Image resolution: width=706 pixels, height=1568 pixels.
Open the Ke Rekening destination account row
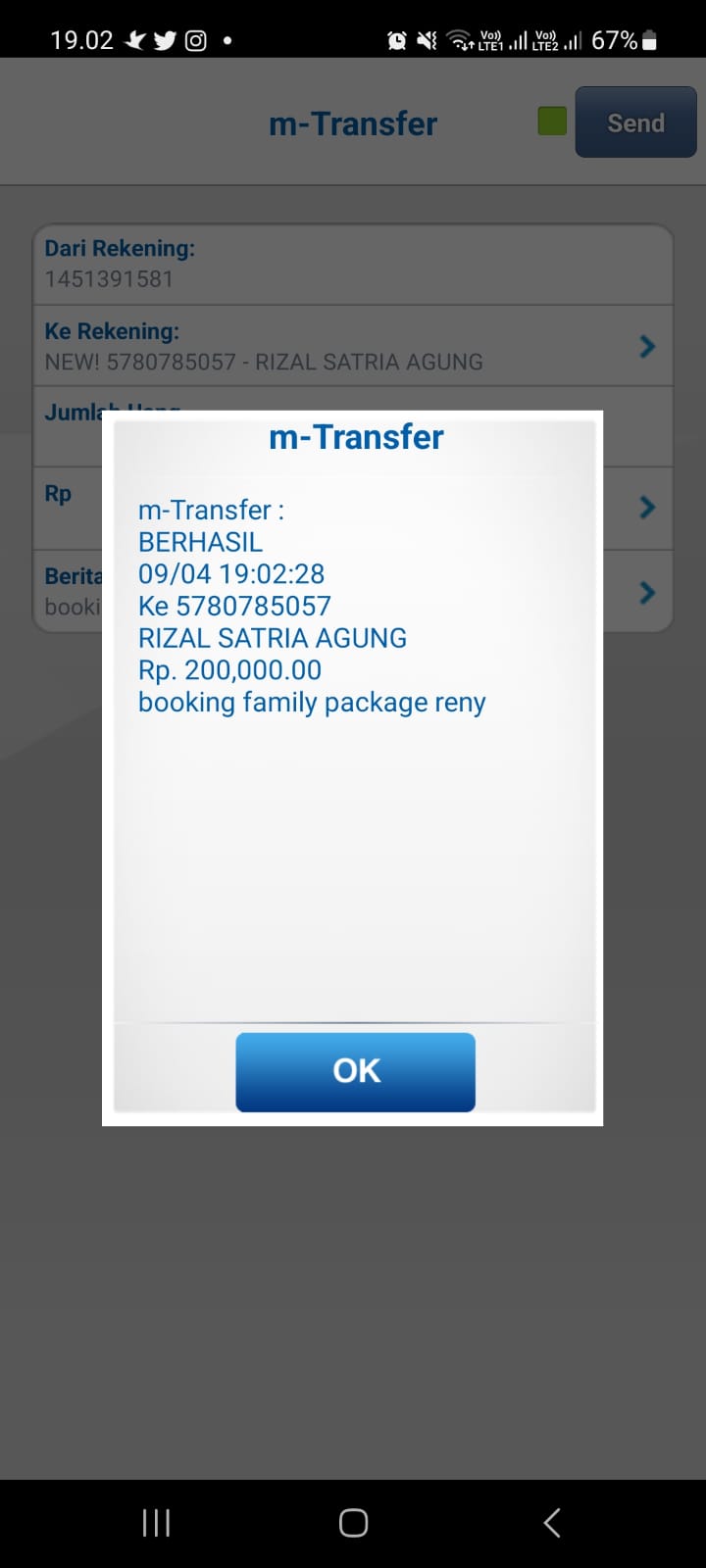pos(353,346)
